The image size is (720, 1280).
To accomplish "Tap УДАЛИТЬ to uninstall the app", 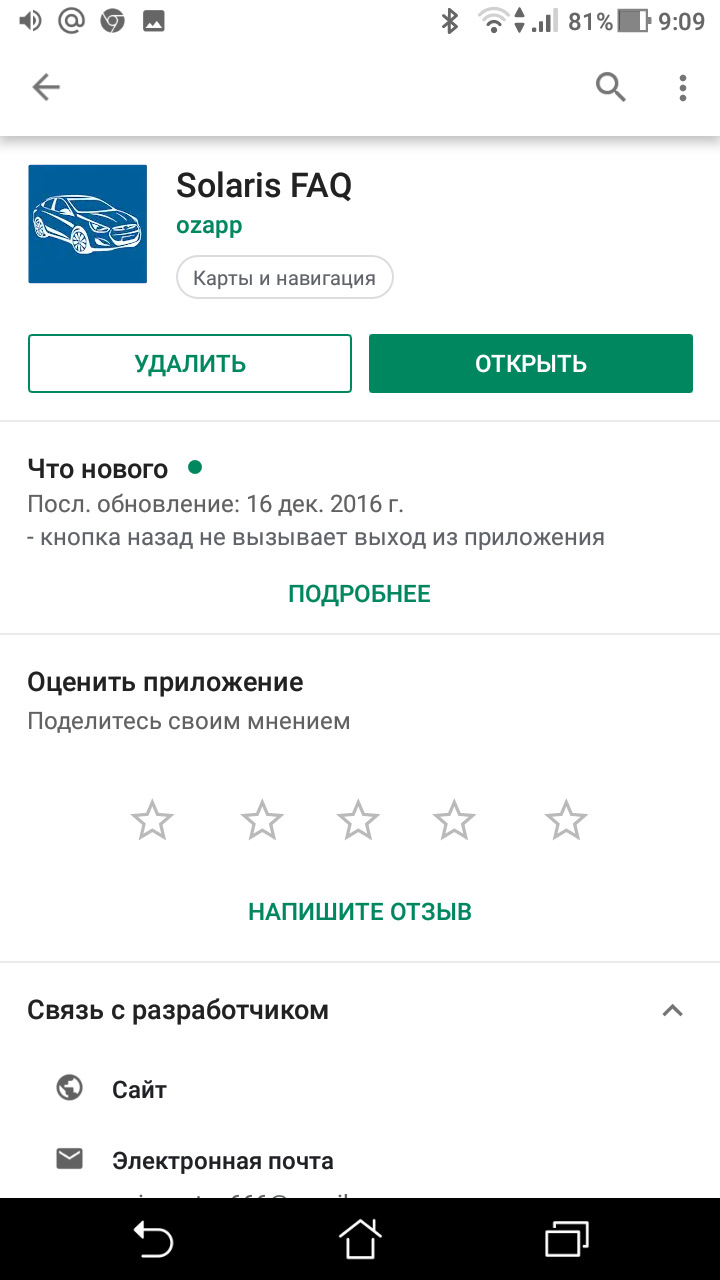I will coord(189,363).
